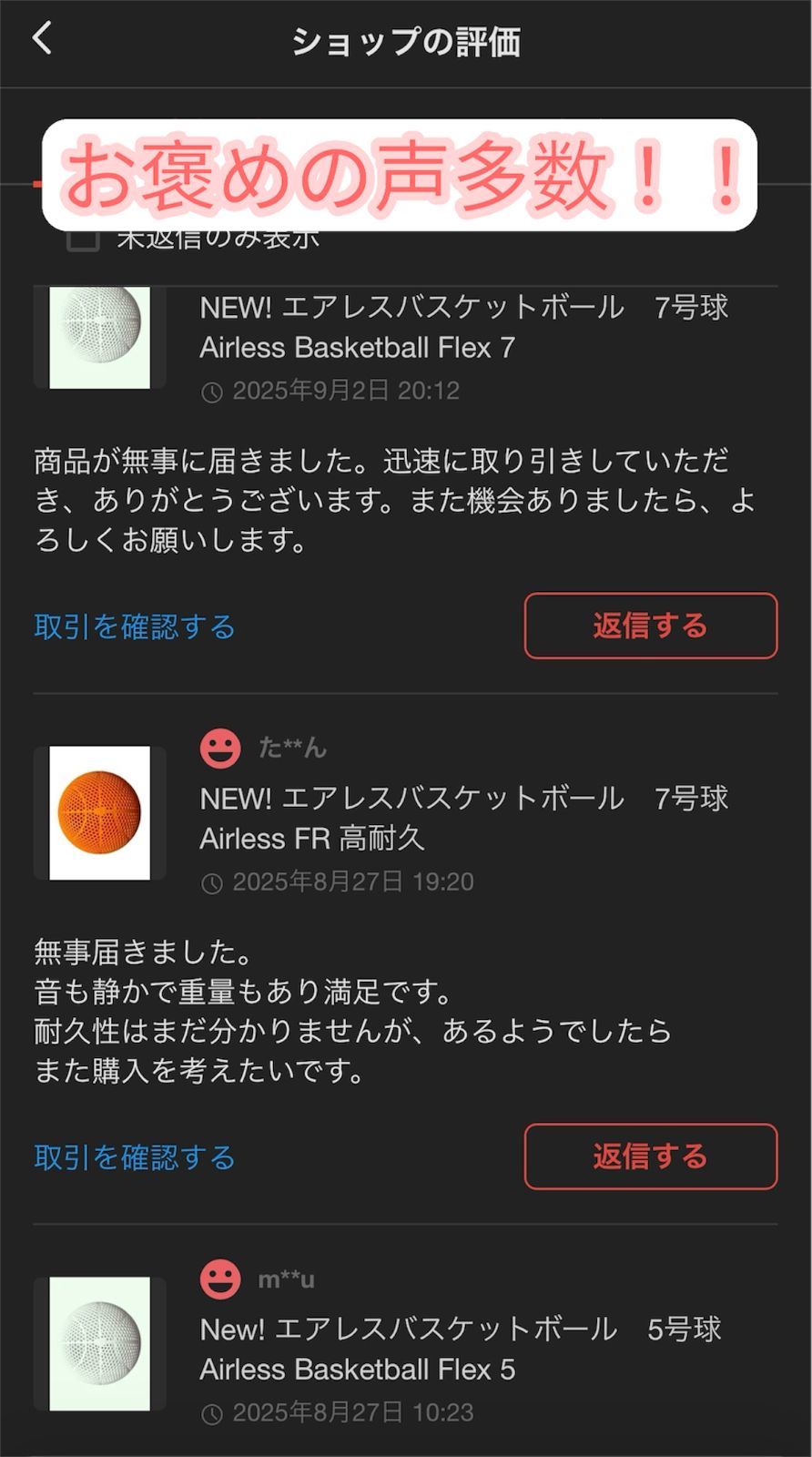
Task: Tap the clock icon next to 2025年8月27日 10:23
Action: (x=212, y=1412)
